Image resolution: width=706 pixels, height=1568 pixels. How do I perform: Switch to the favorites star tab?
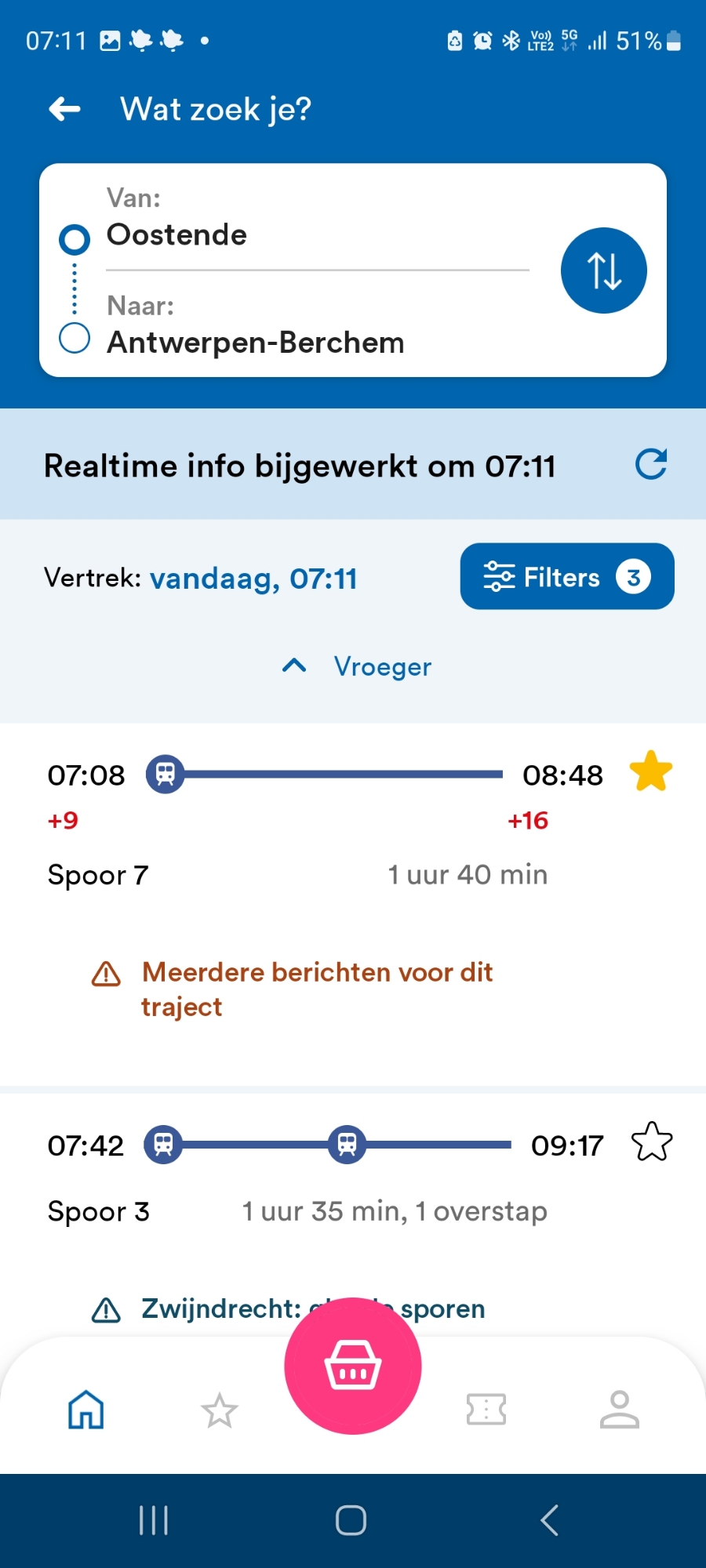(220, 1410)
